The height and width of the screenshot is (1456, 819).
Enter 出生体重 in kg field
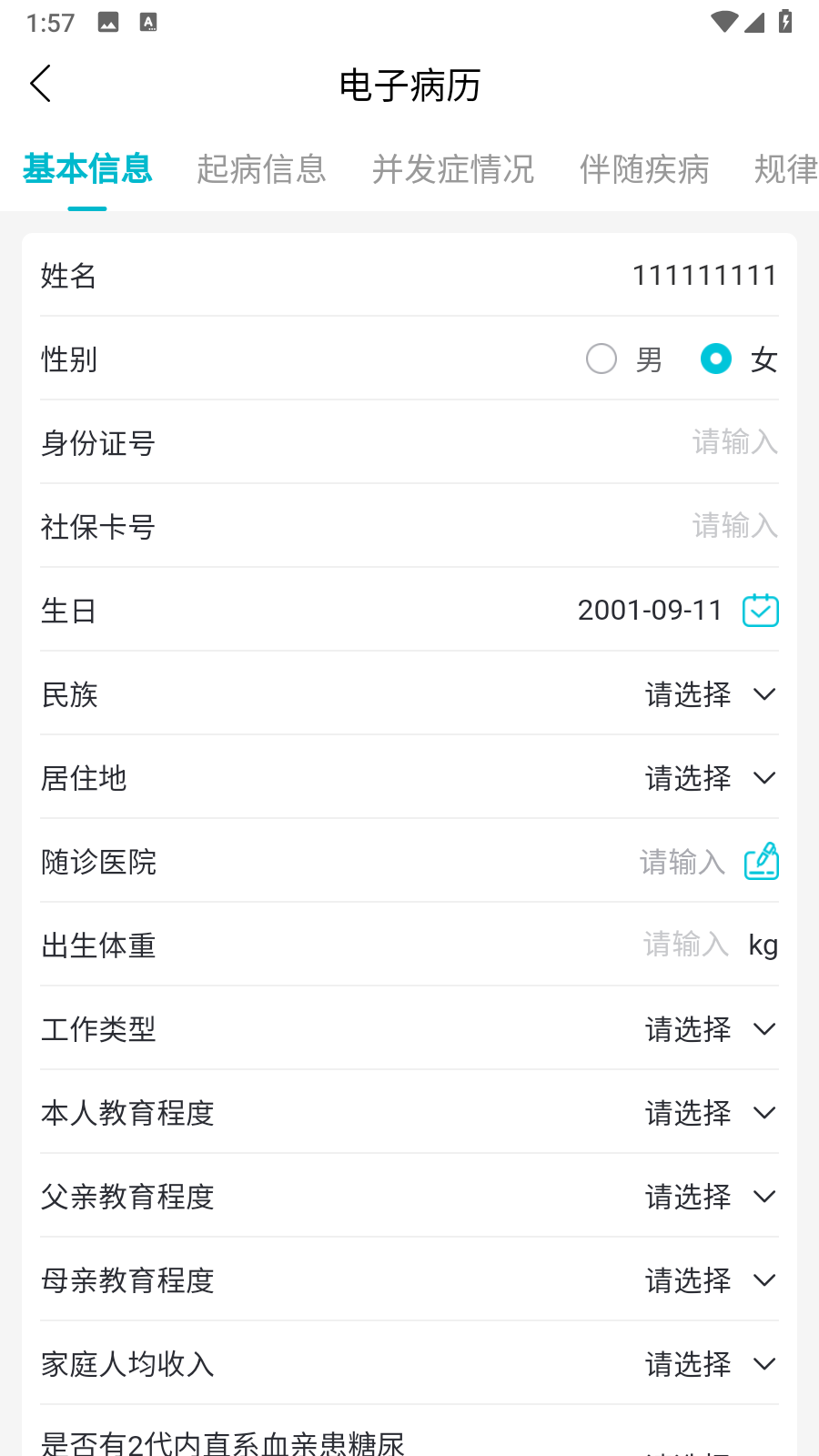click(685, 945)
